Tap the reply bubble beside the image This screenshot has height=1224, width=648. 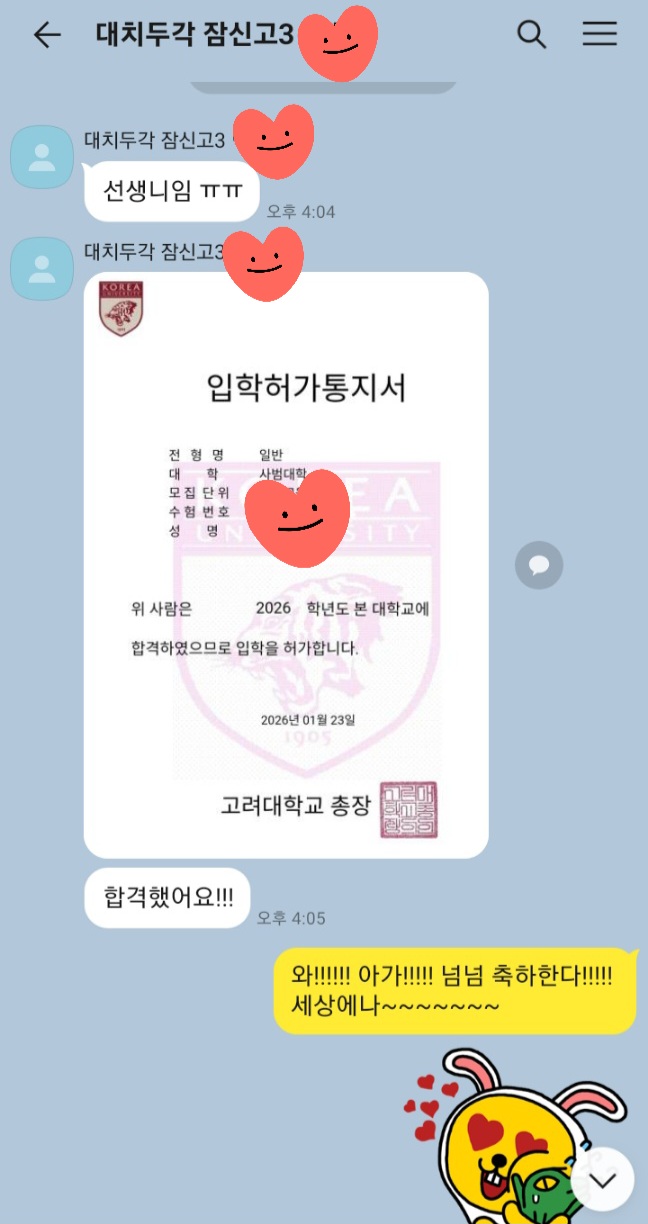point(539,566)
